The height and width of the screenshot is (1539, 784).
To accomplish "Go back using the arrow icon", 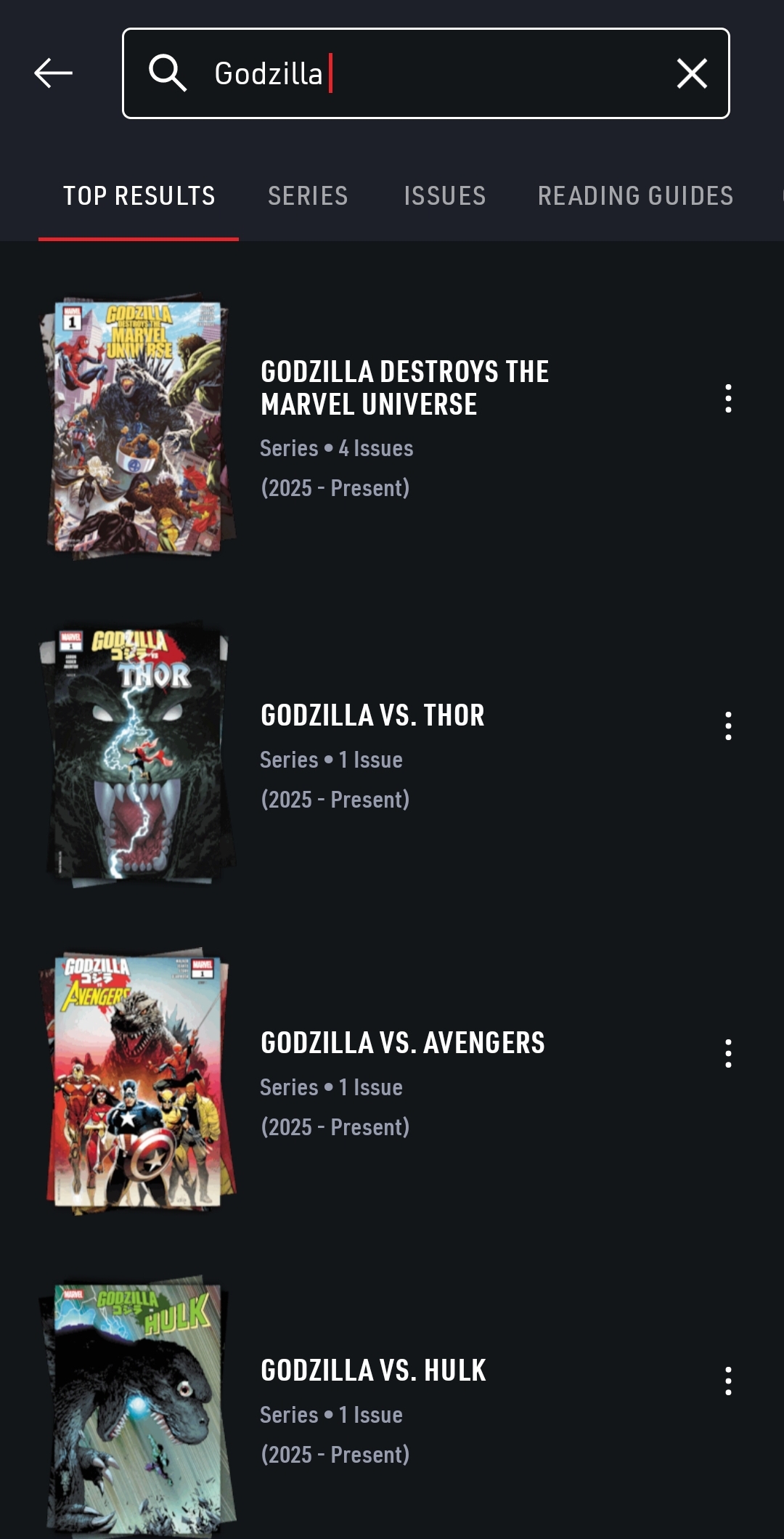I will [x=53, y=73].
